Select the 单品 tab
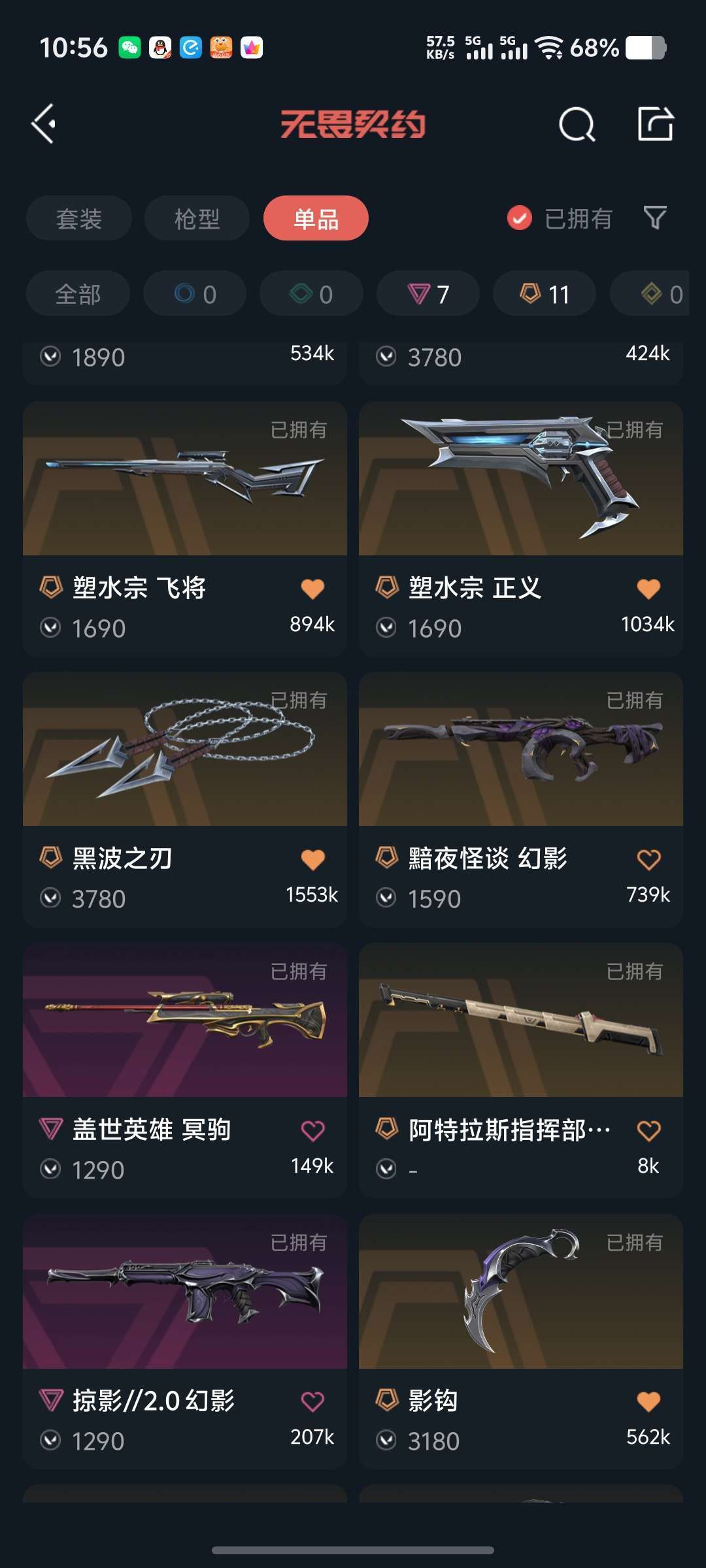Screen dimensions: 706x1568 click(x=315, y=218)
